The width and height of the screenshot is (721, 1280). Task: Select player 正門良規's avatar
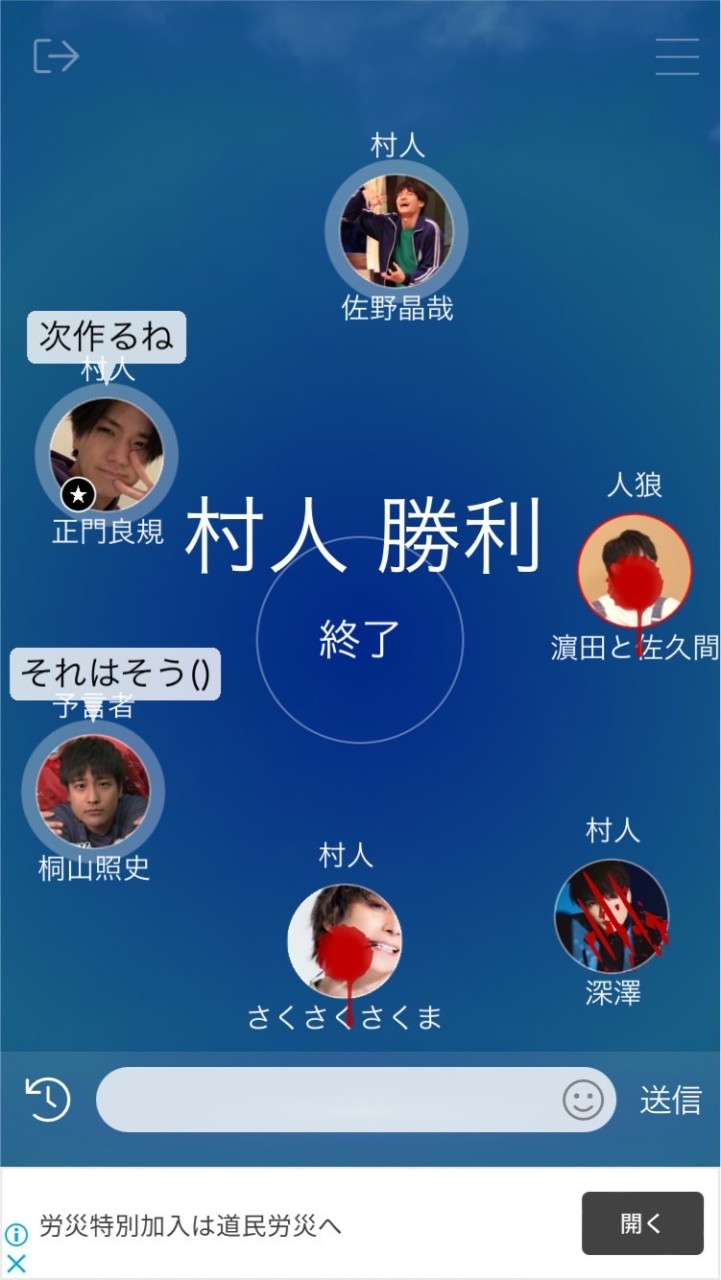click(x=107, y=454)
